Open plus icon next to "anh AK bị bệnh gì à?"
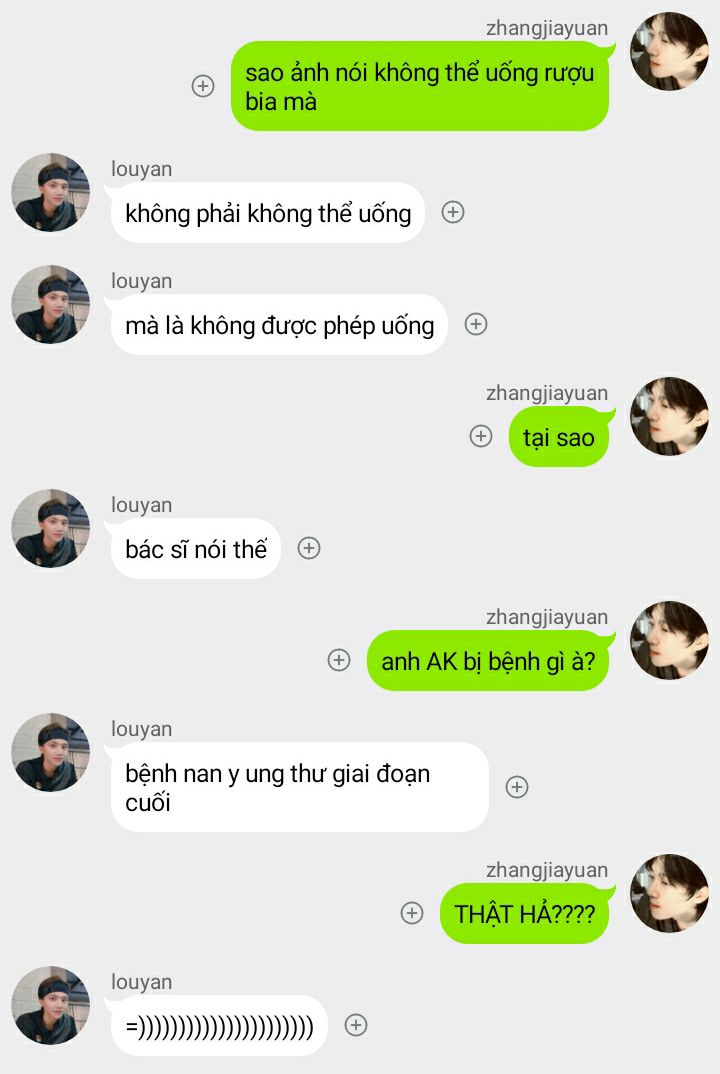Image resolution: width=720 pixels, height=1074 pixels. click(x=339, y=660)
